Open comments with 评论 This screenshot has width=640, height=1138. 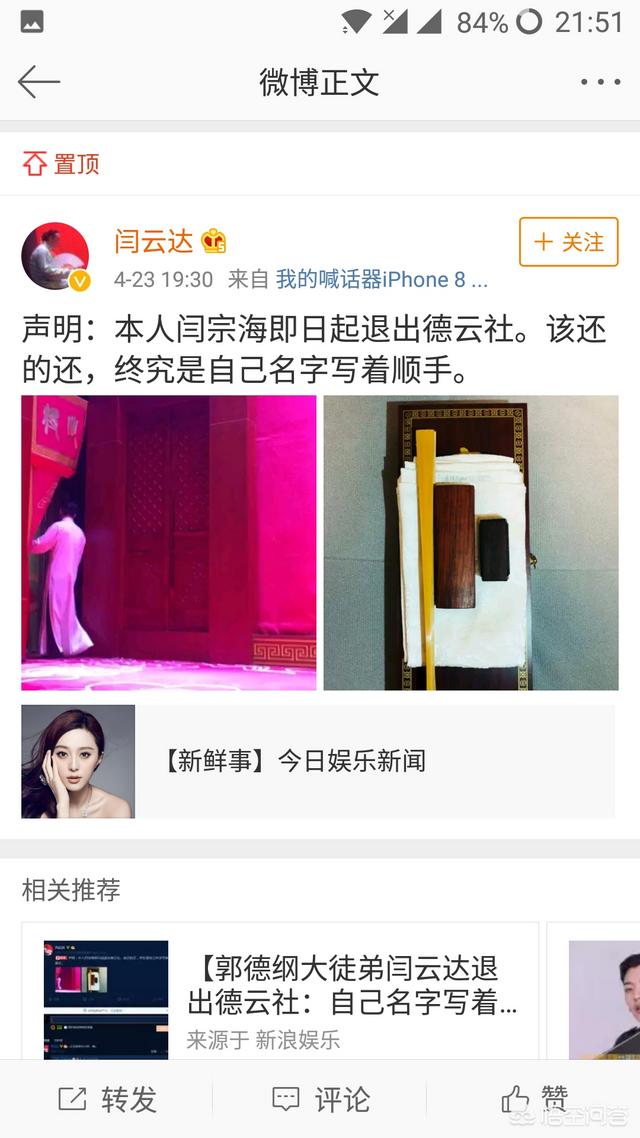(320, 1099)
